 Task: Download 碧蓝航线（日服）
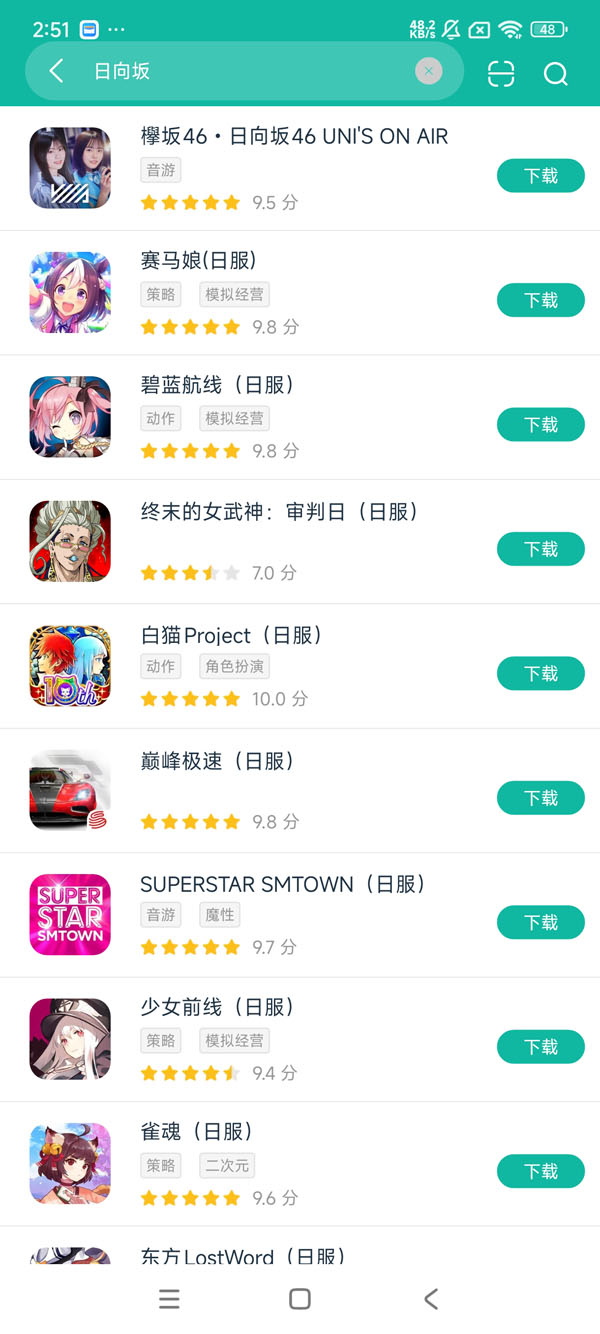point(540,425)
